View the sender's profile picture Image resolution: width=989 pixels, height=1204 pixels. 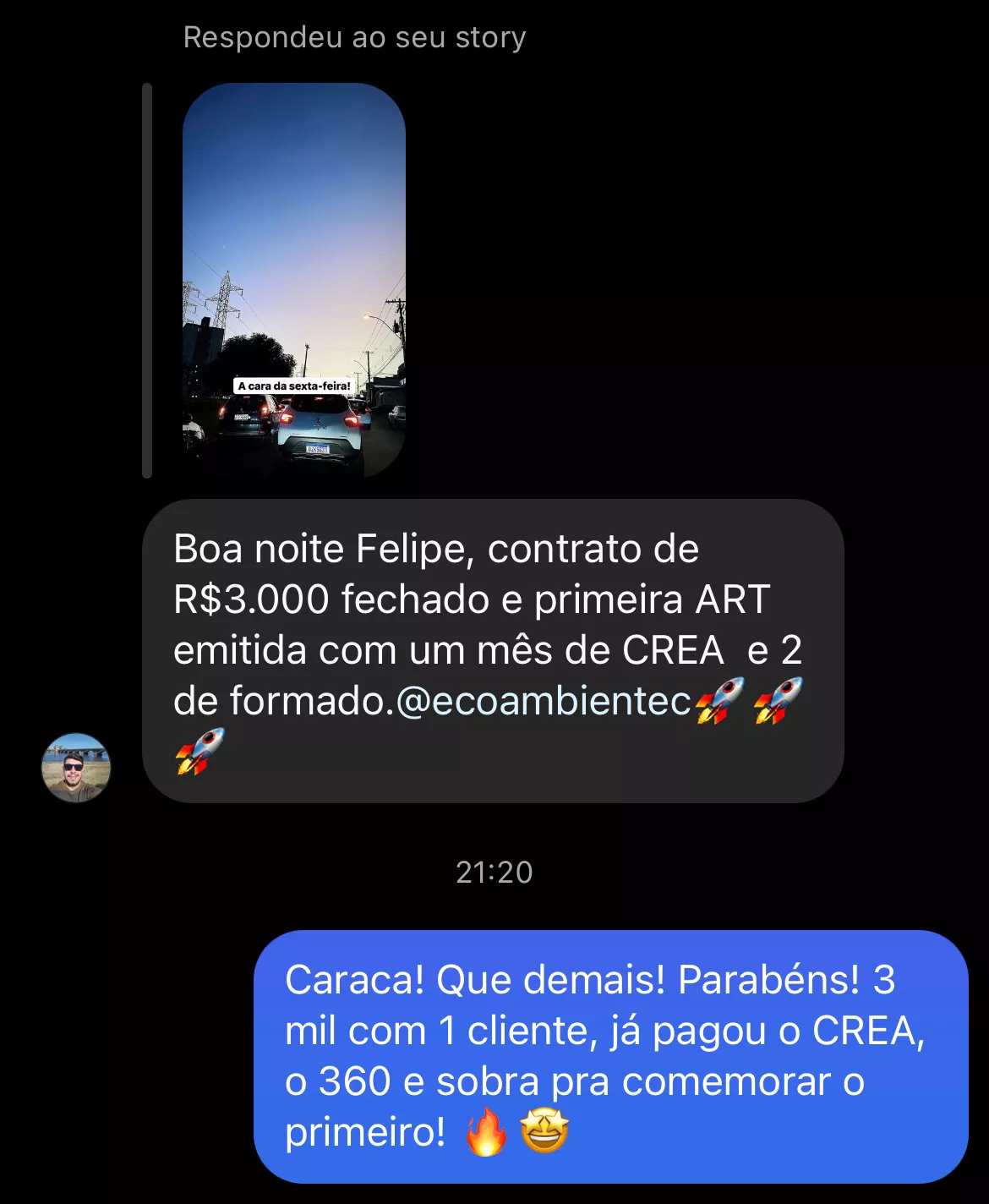(x=76, y=768)
